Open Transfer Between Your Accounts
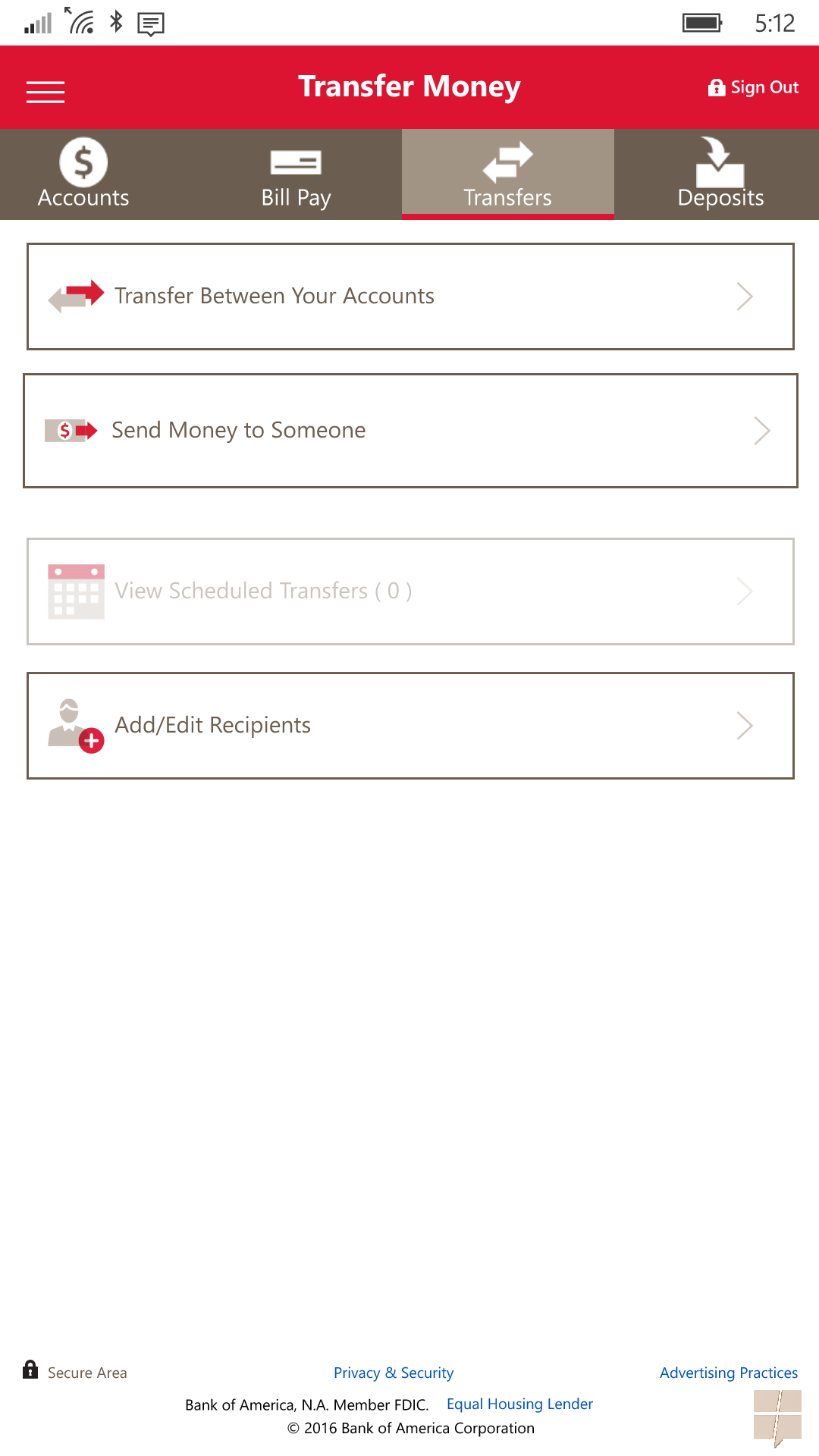 click(x=410, y=297)
